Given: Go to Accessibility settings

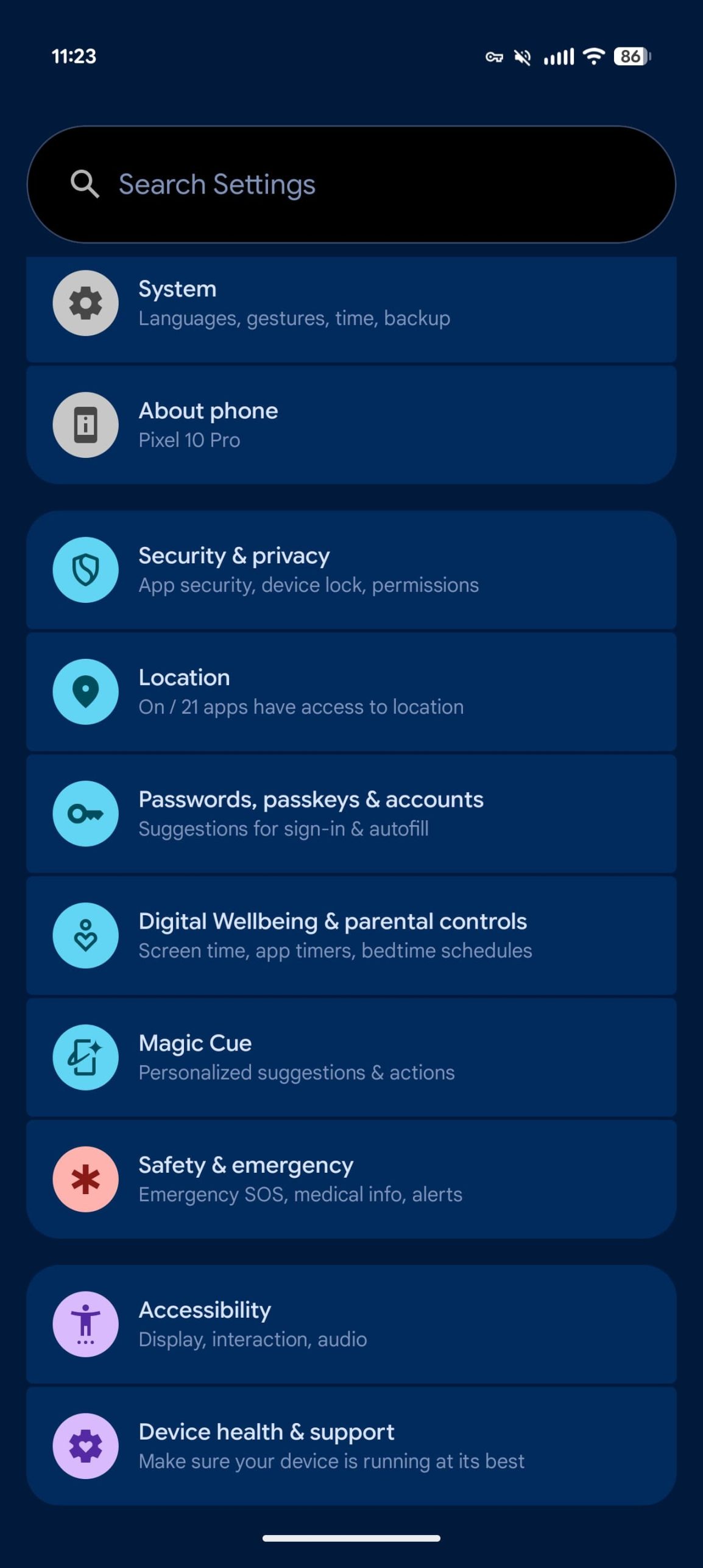Looking at the screenshot, I should tap(351, 1324).
